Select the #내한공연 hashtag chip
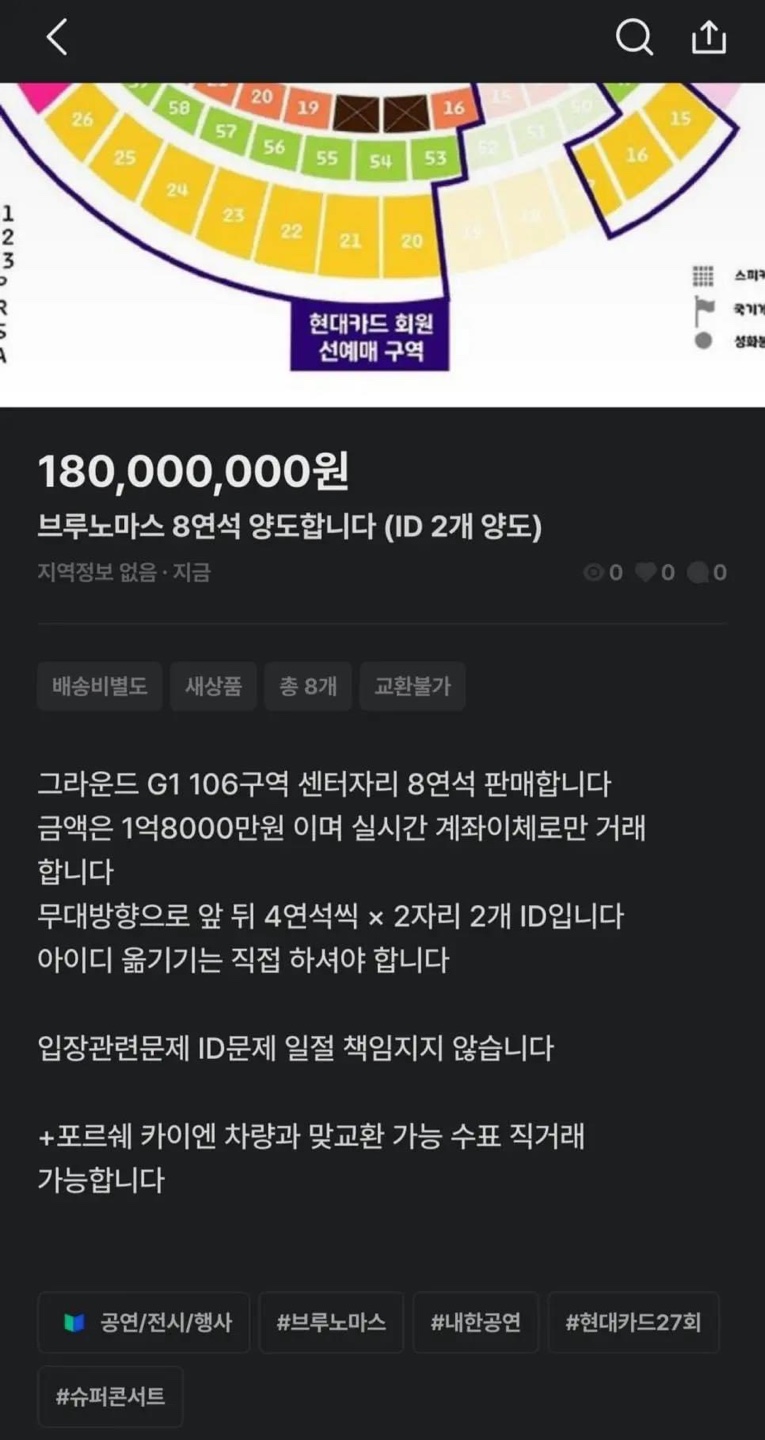Image resolution: width=765 pixels, height=1440 pixels. [475, 1322]
